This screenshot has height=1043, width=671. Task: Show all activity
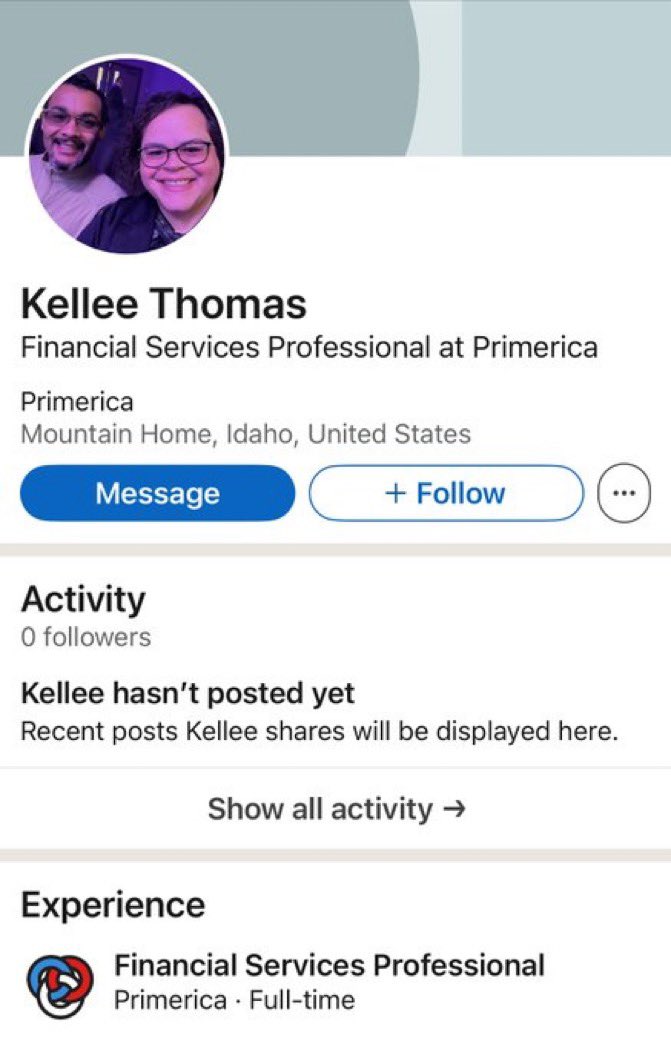click(x=336, y=808)
